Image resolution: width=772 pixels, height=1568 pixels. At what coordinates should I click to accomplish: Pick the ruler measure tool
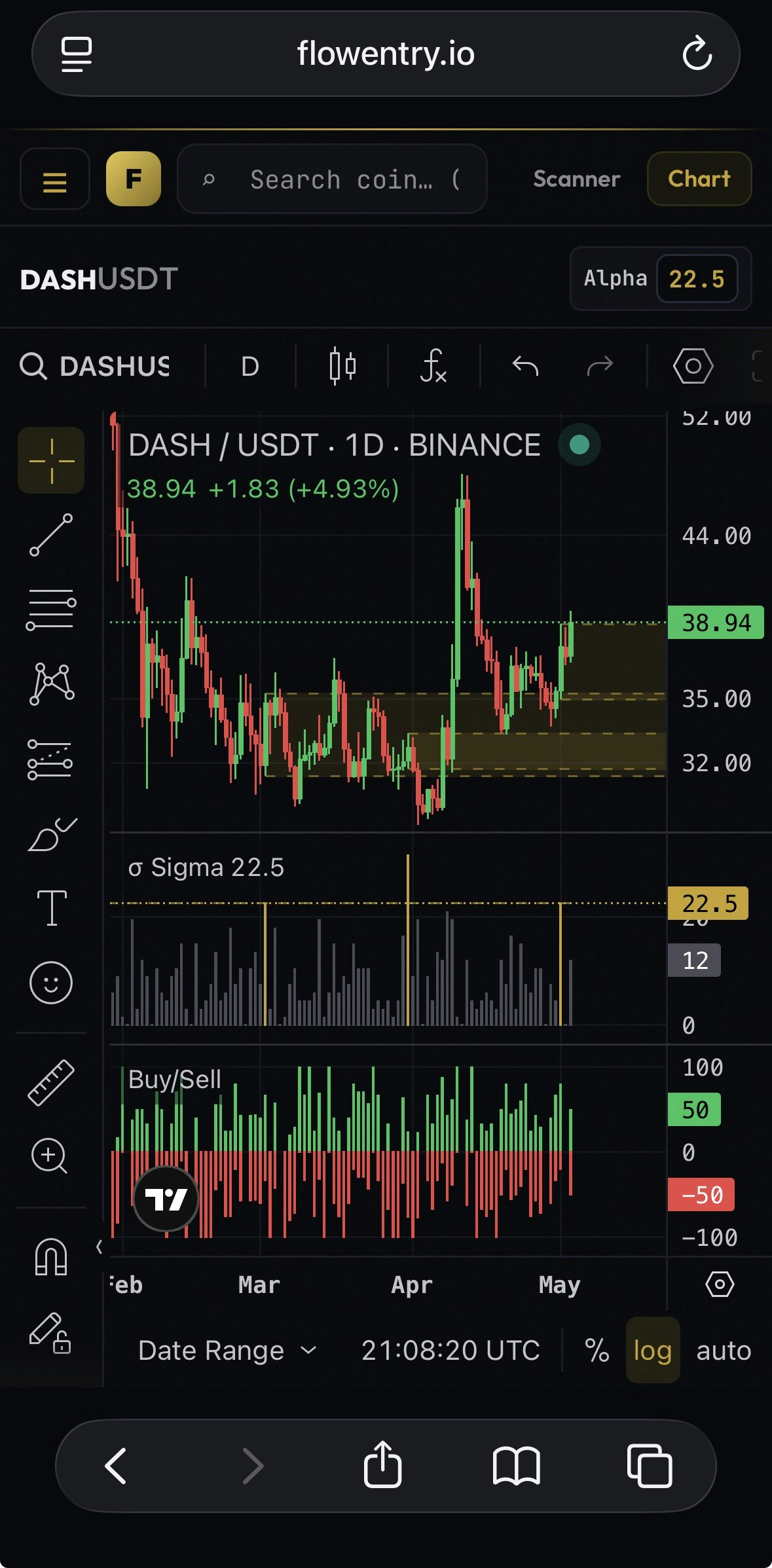(51, 1083)
